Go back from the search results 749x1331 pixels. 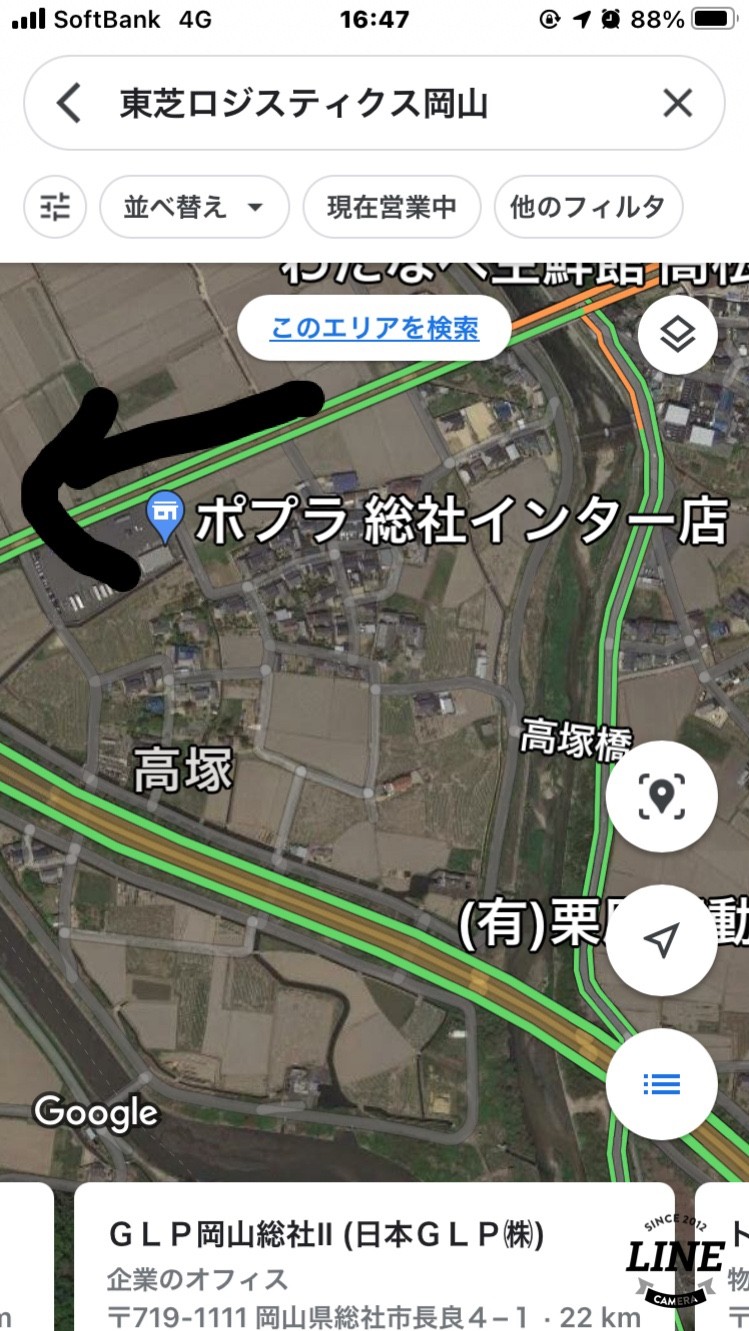(x=69, y=103)
